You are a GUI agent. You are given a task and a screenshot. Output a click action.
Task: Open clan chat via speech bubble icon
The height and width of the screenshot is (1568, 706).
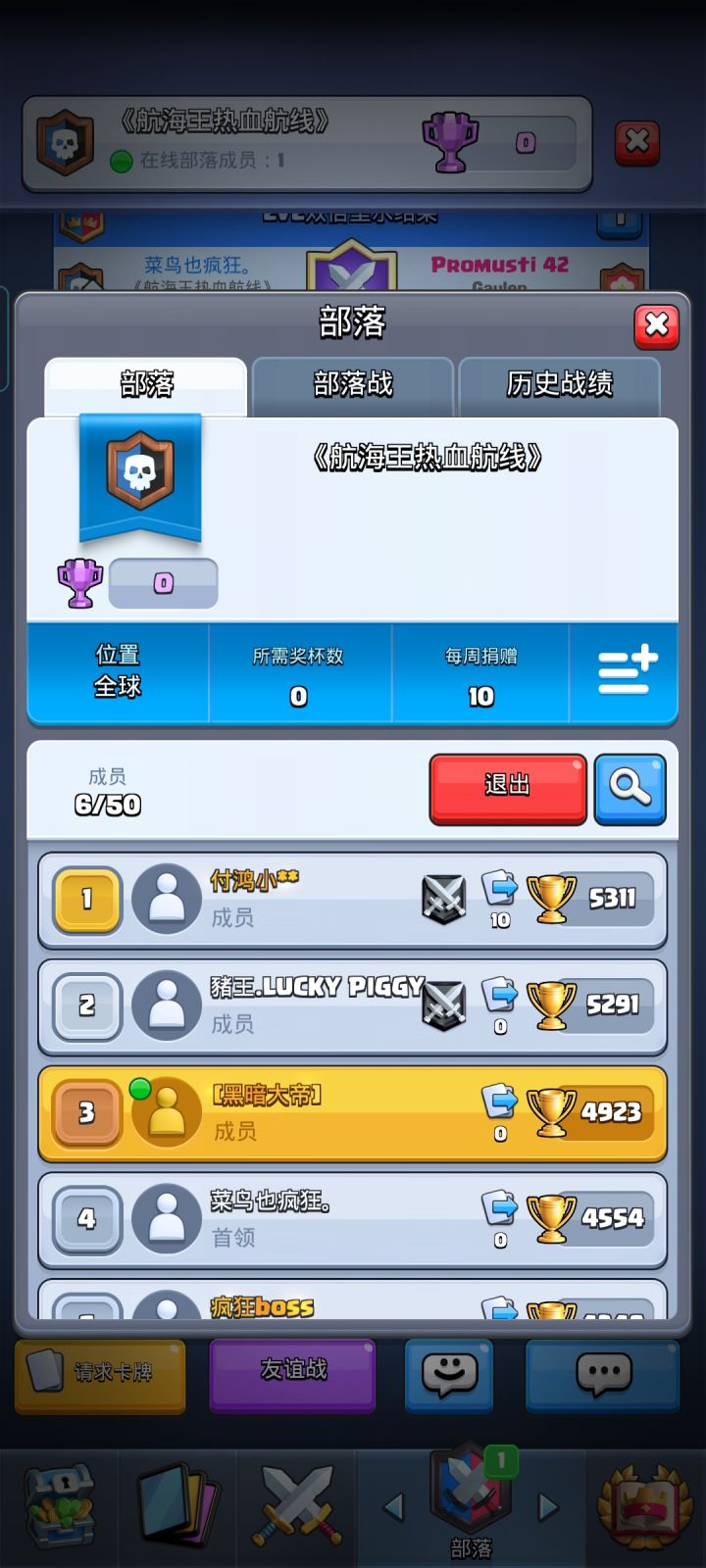(602, 1376)
